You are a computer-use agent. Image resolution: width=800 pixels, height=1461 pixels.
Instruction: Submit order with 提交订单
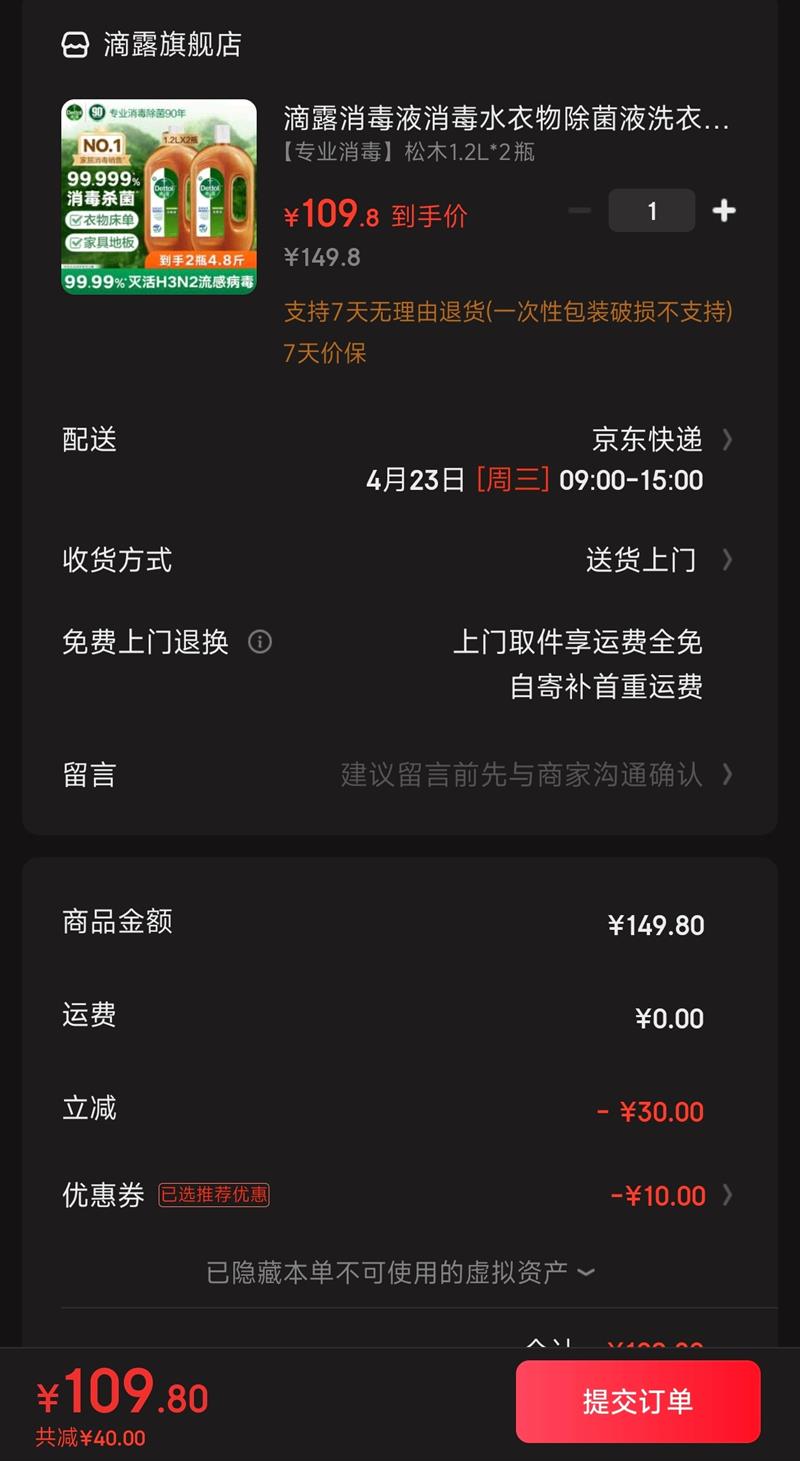point(638,1401)
